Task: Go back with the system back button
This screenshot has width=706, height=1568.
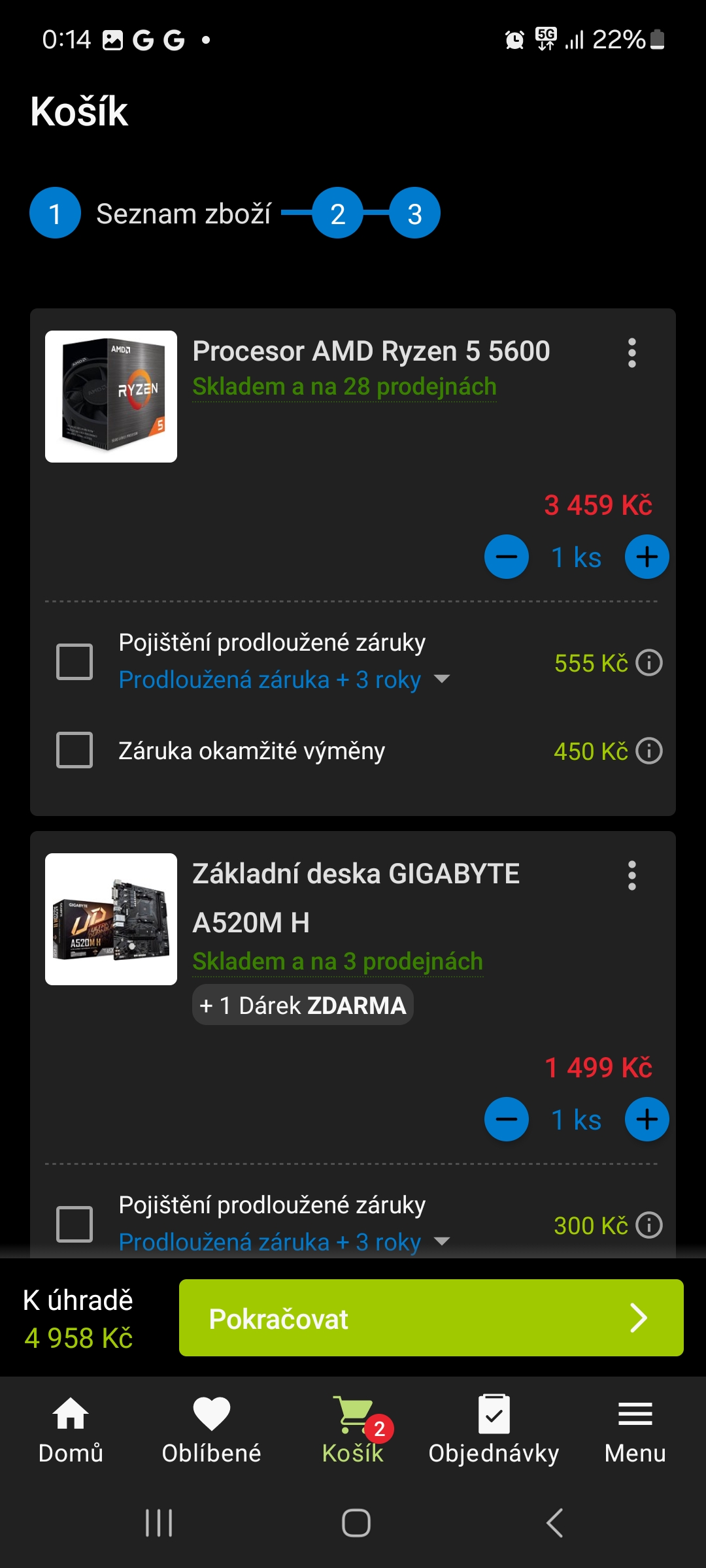Action: point(554,1523)
